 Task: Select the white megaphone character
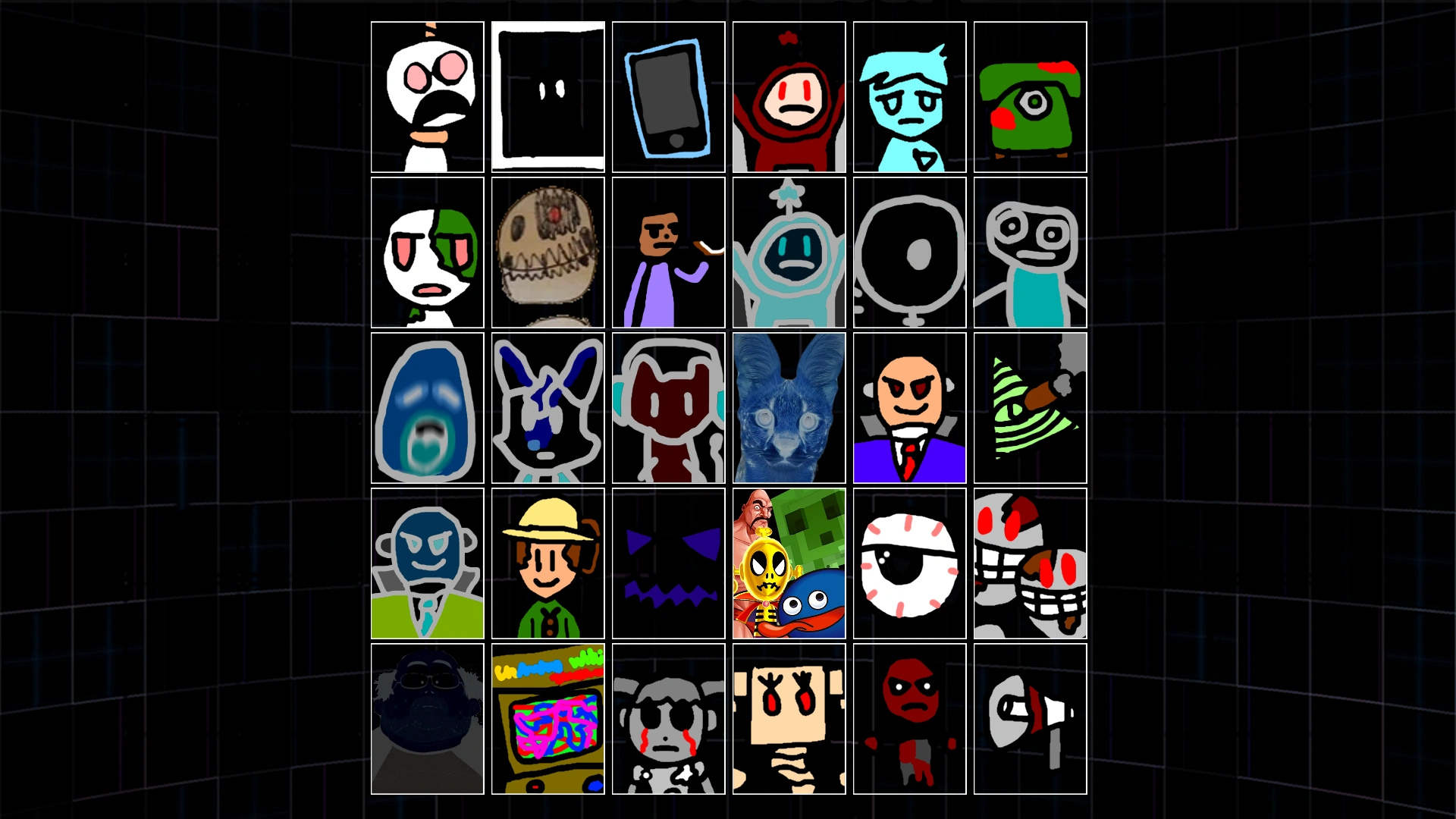(x=1030, y=719)
